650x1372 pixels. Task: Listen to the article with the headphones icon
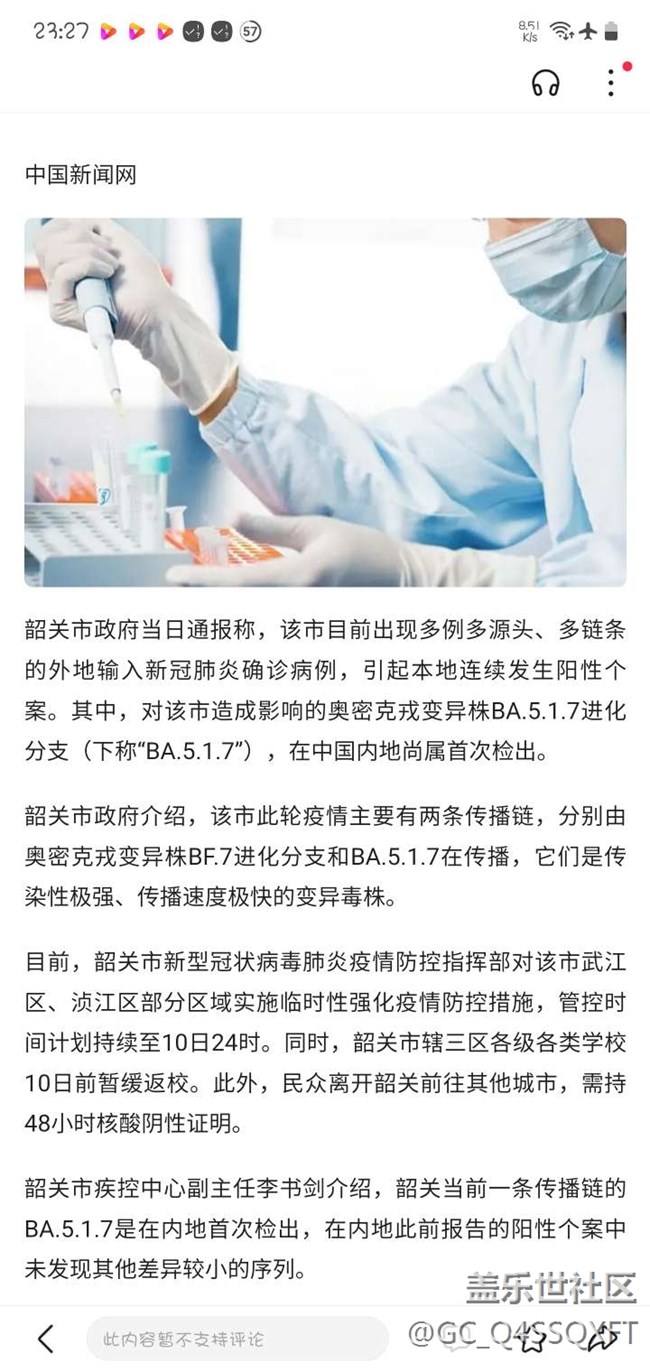pos(546,83)
